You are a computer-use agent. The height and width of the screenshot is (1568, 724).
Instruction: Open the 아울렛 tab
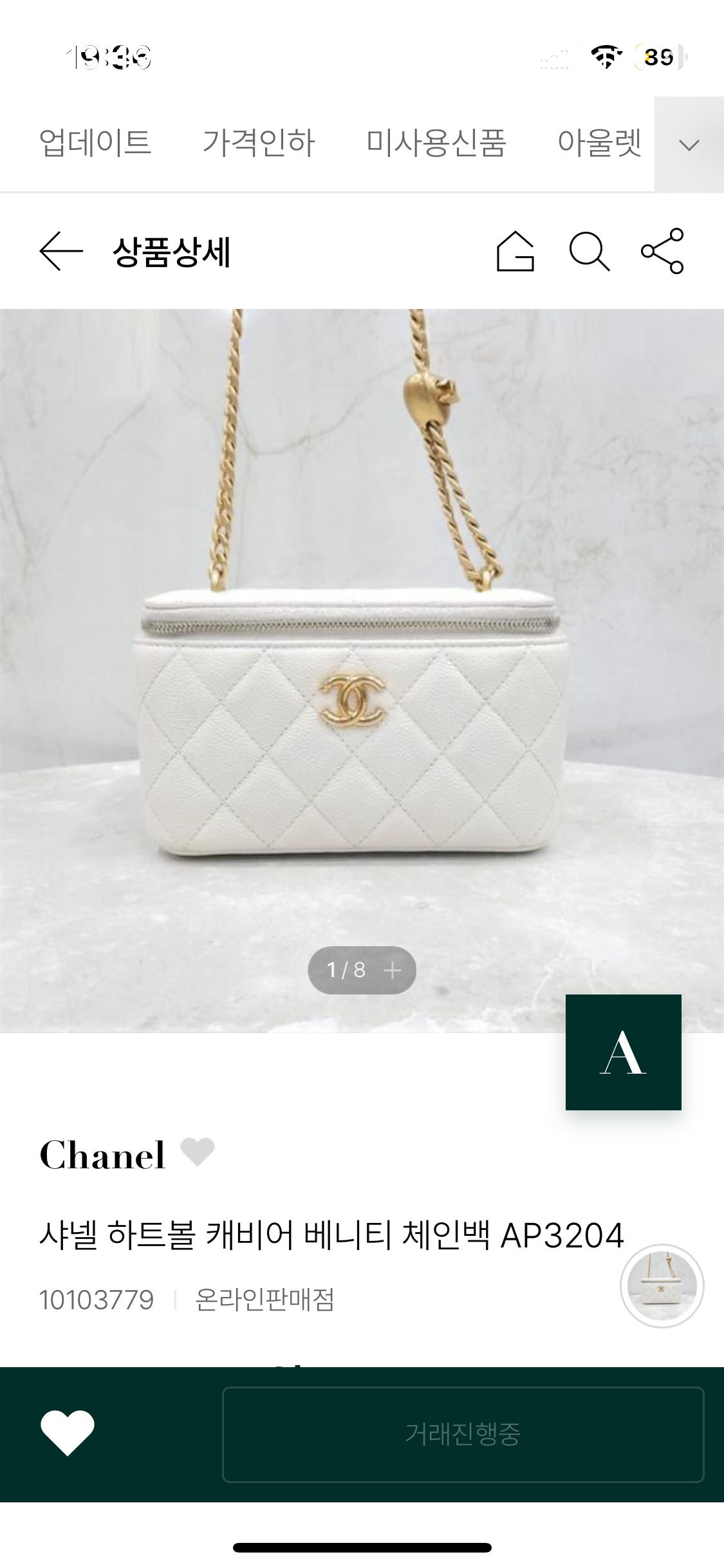[x=600, y=142]
